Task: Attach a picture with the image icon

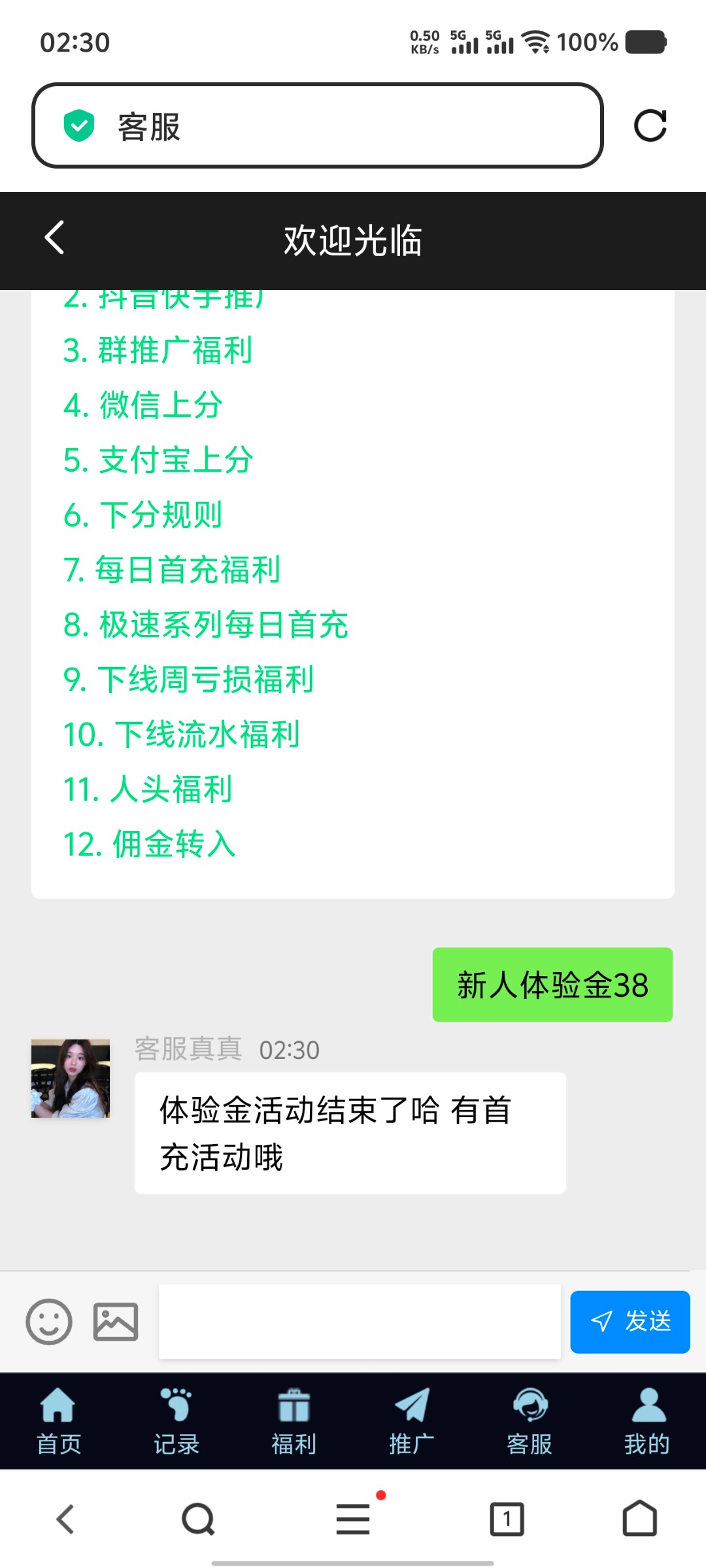Action: pyautogui.click(x=116, y=1322)
